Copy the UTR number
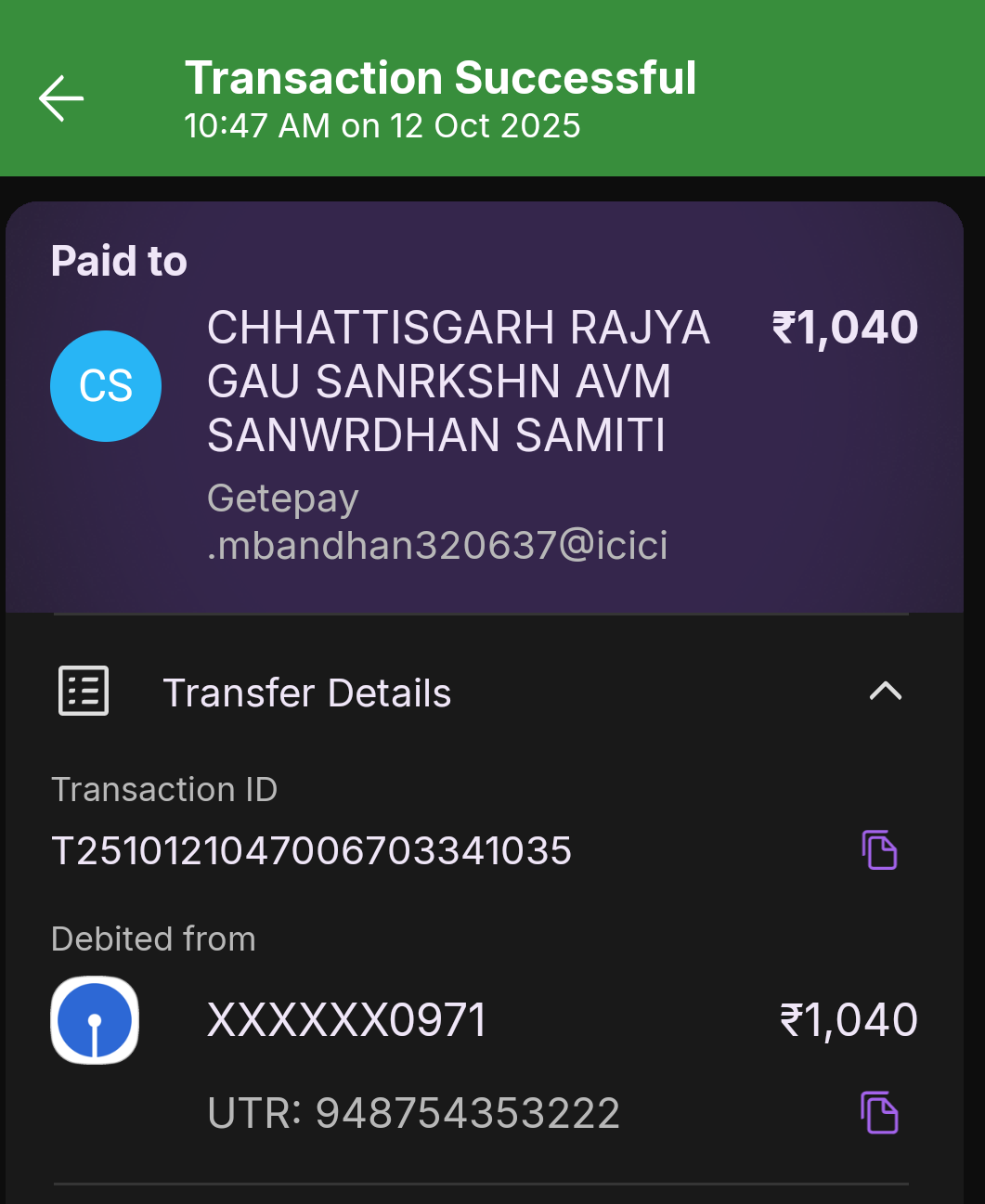Image resolution: width=985 pixels, height=1204 pixels. (x=879, y=1112)
